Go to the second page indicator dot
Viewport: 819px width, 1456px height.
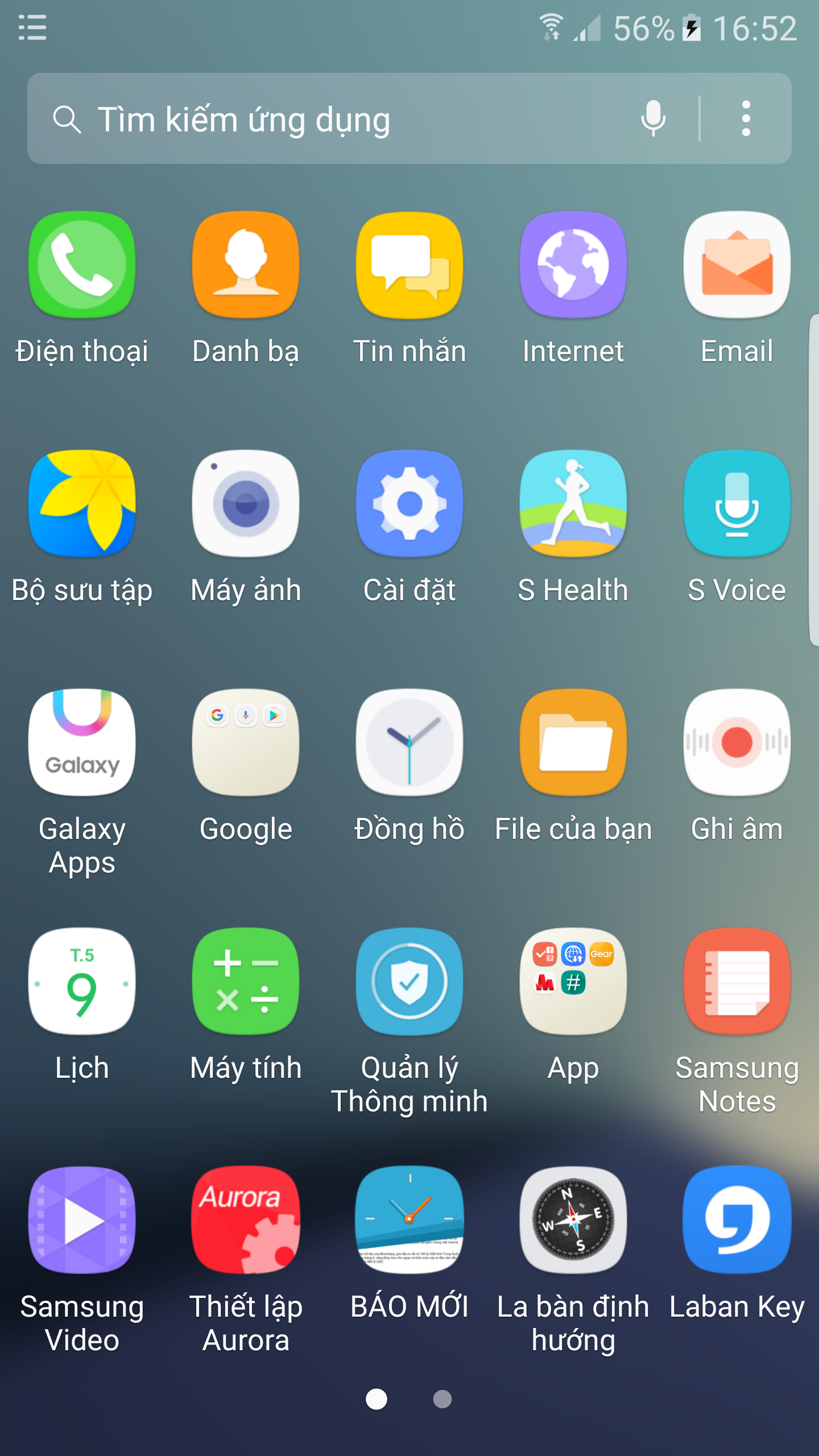click(x=442, y=1399)
